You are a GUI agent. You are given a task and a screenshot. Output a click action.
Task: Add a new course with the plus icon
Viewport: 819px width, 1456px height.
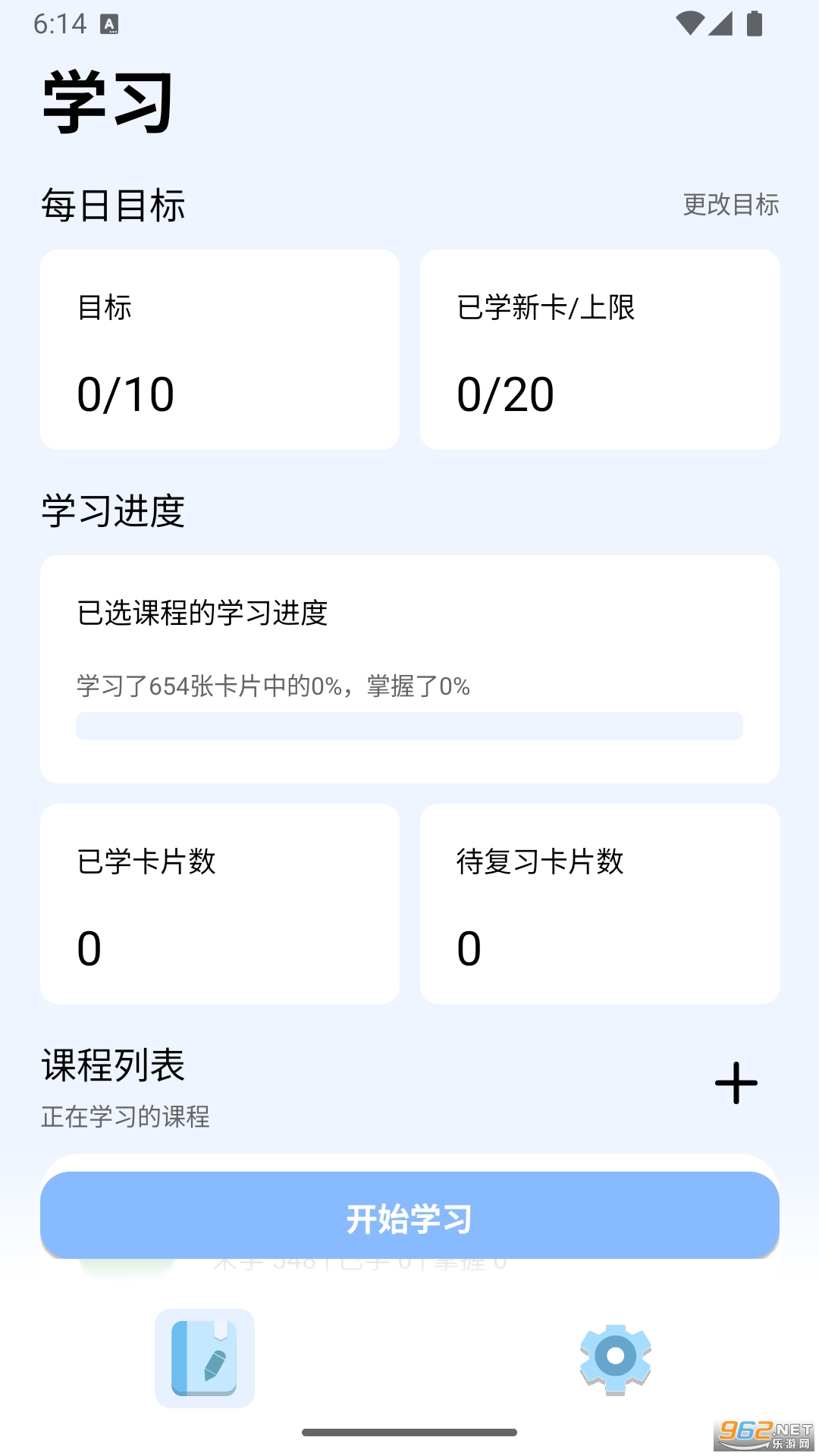736,1083
